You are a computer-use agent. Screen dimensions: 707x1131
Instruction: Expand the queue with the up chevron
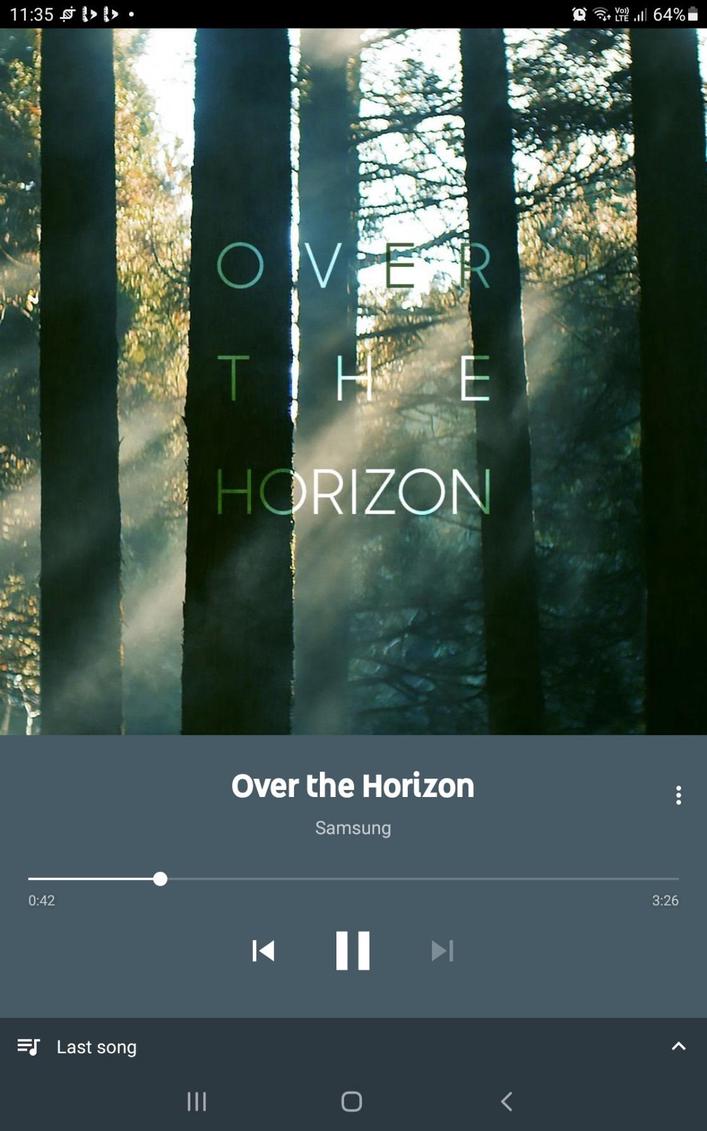[678, 1046]
